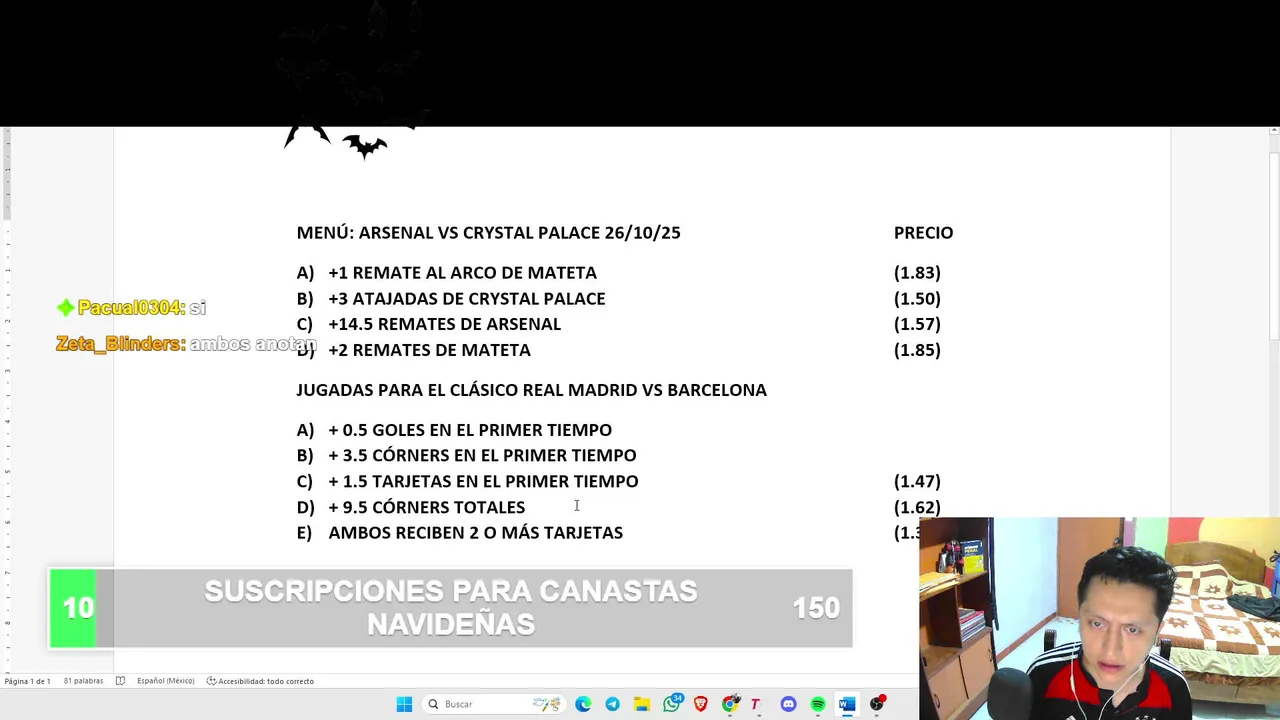Viewport: 1280px width, 720px height.
Task: Open Spotify from the taskbar
Action: (818, 704)
